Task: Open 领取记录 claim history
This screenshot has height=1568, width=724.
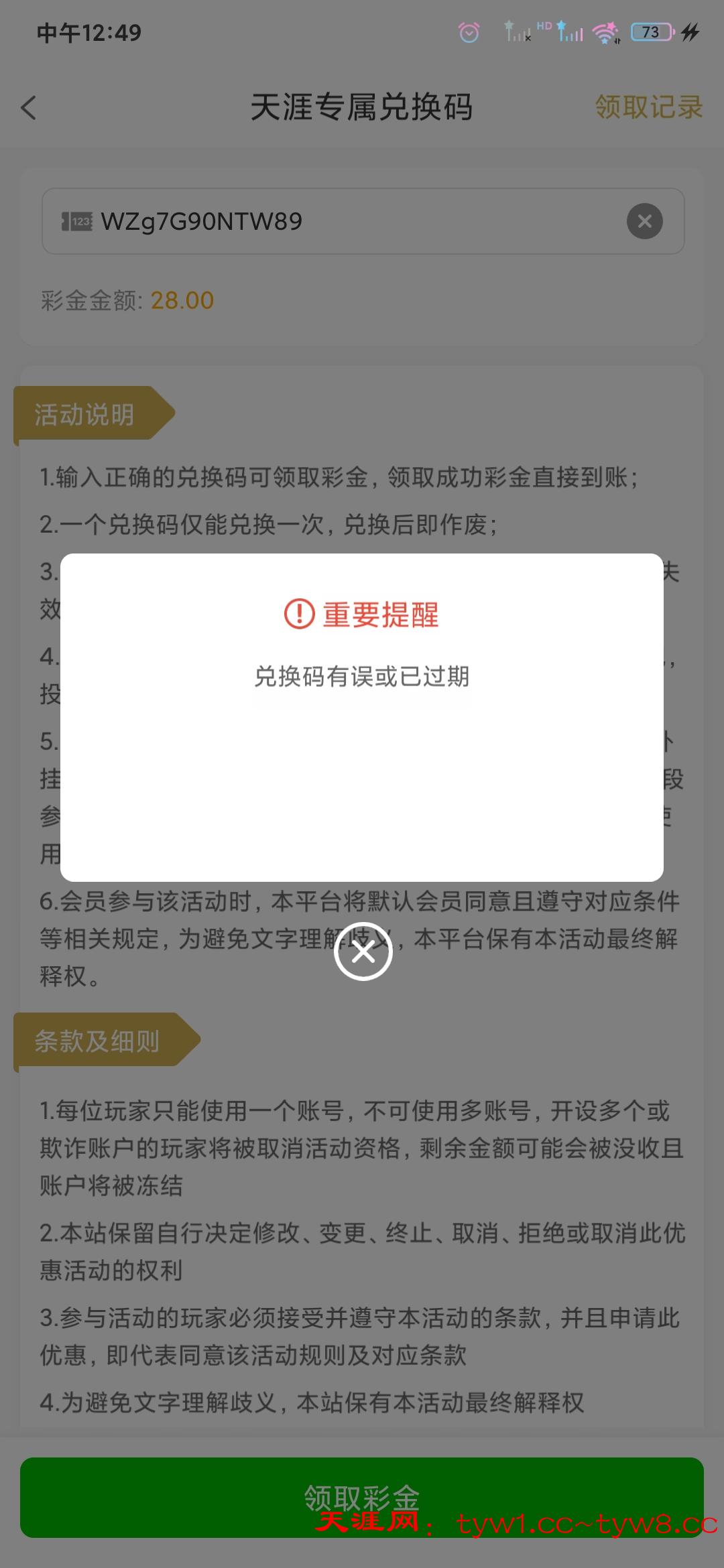Action: [649, 107]
